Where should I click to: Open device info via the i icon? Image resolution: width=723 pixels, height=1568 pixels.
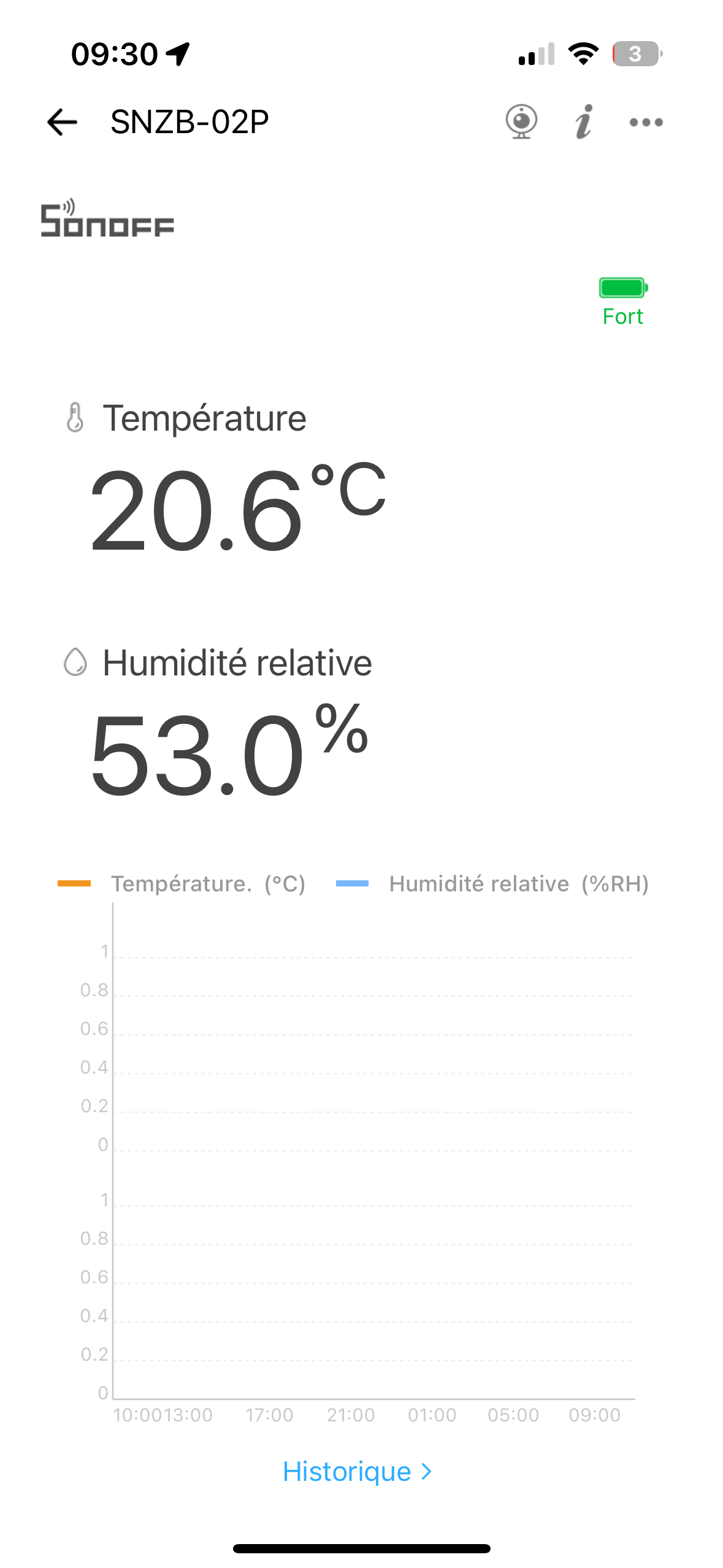click(x=584, y=121)
